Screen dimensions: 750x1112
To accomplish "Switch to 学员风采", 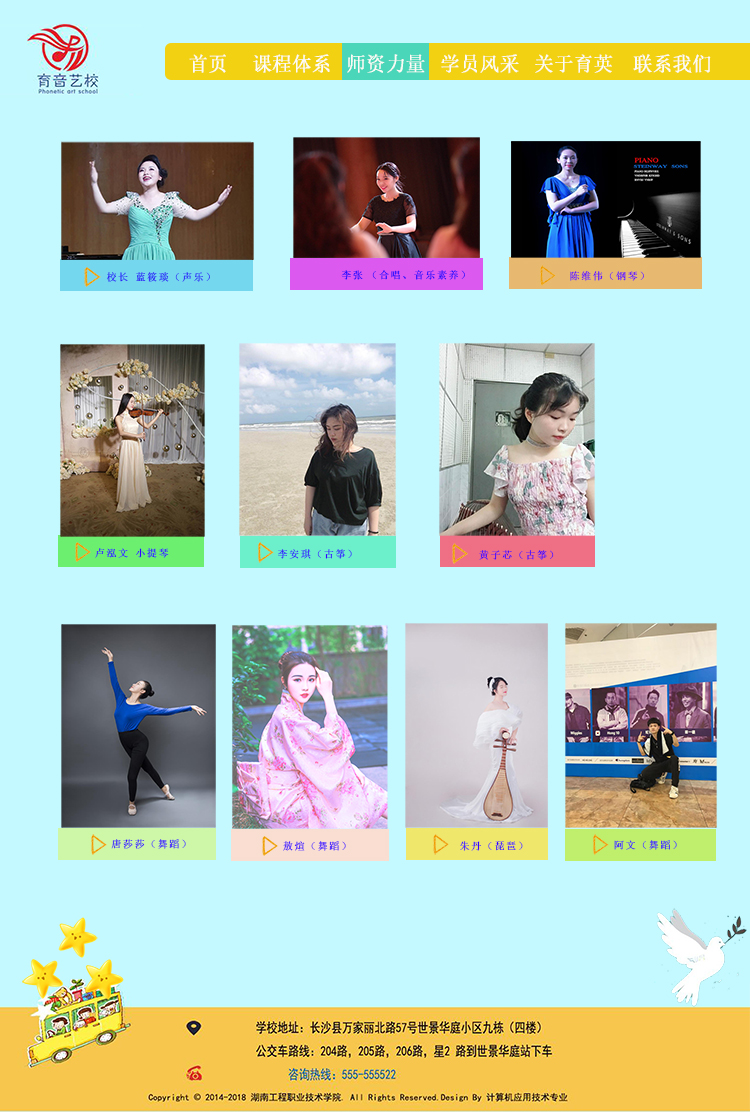I will (479, 64).
